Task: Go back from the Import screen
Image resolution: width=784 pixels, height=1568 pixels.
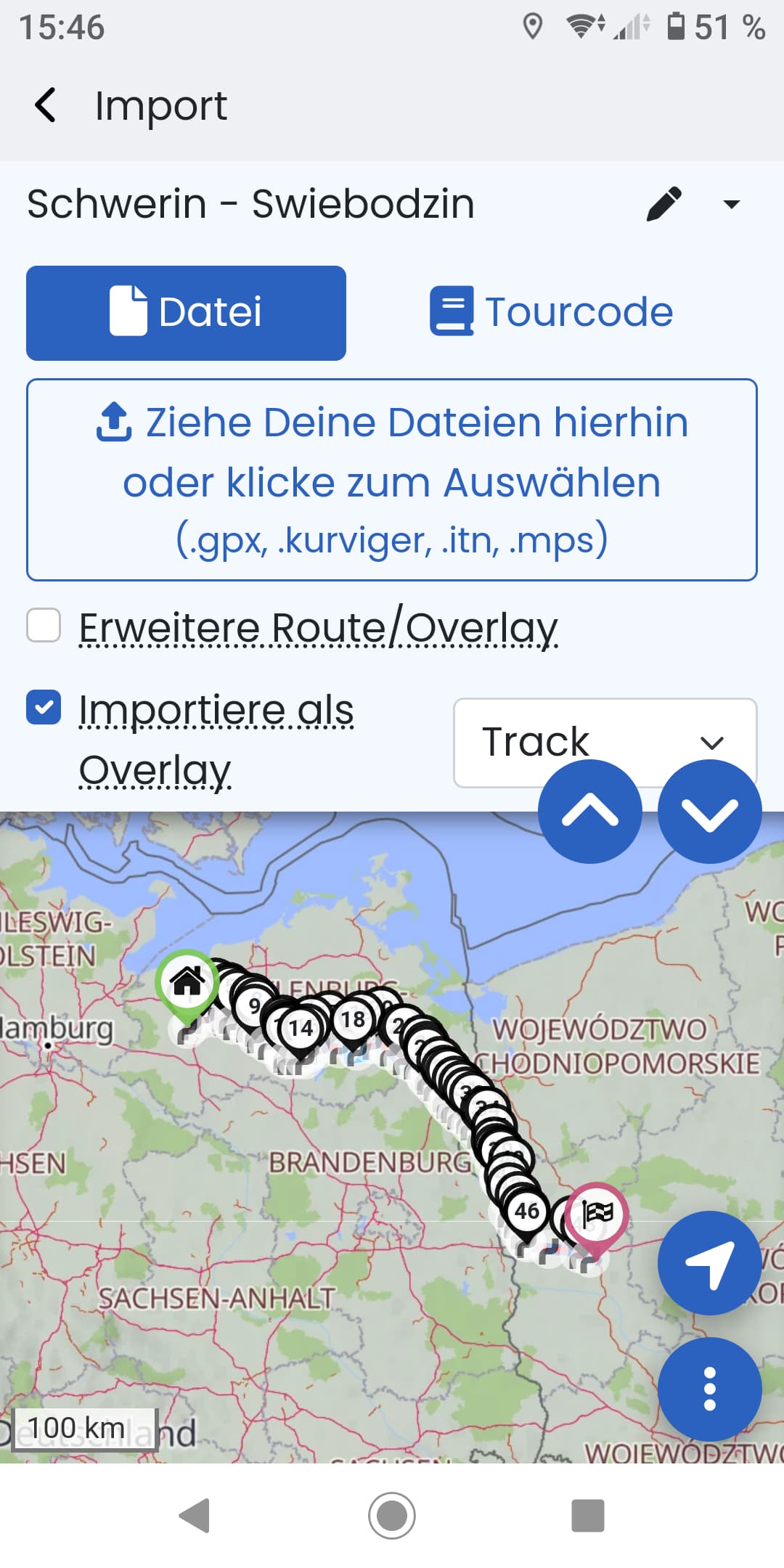Action: (x=45, y=105)
